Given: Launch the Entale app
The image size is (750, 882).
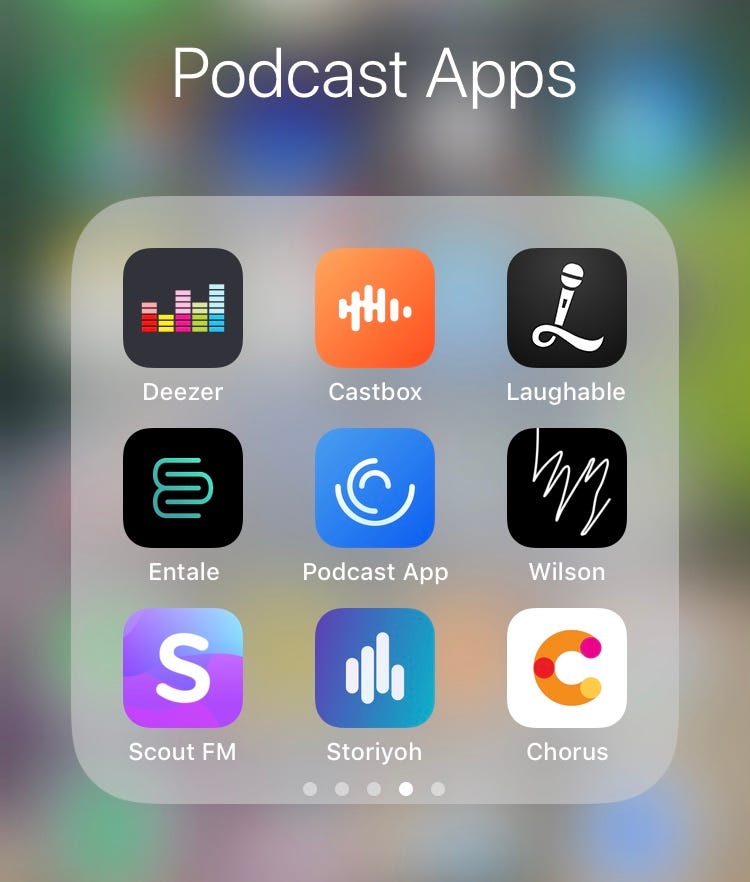Looking at the screenshot, I should click(x=183, y=488).
